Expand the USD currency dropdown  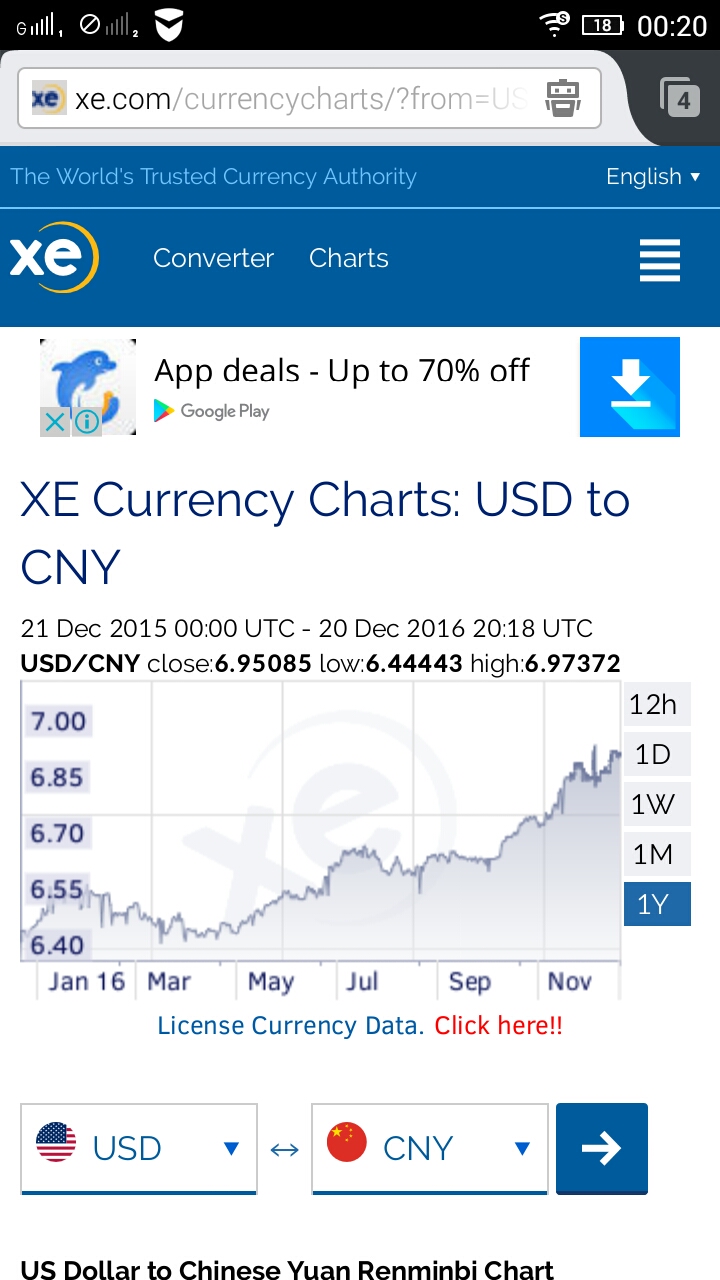[139, 1148]
